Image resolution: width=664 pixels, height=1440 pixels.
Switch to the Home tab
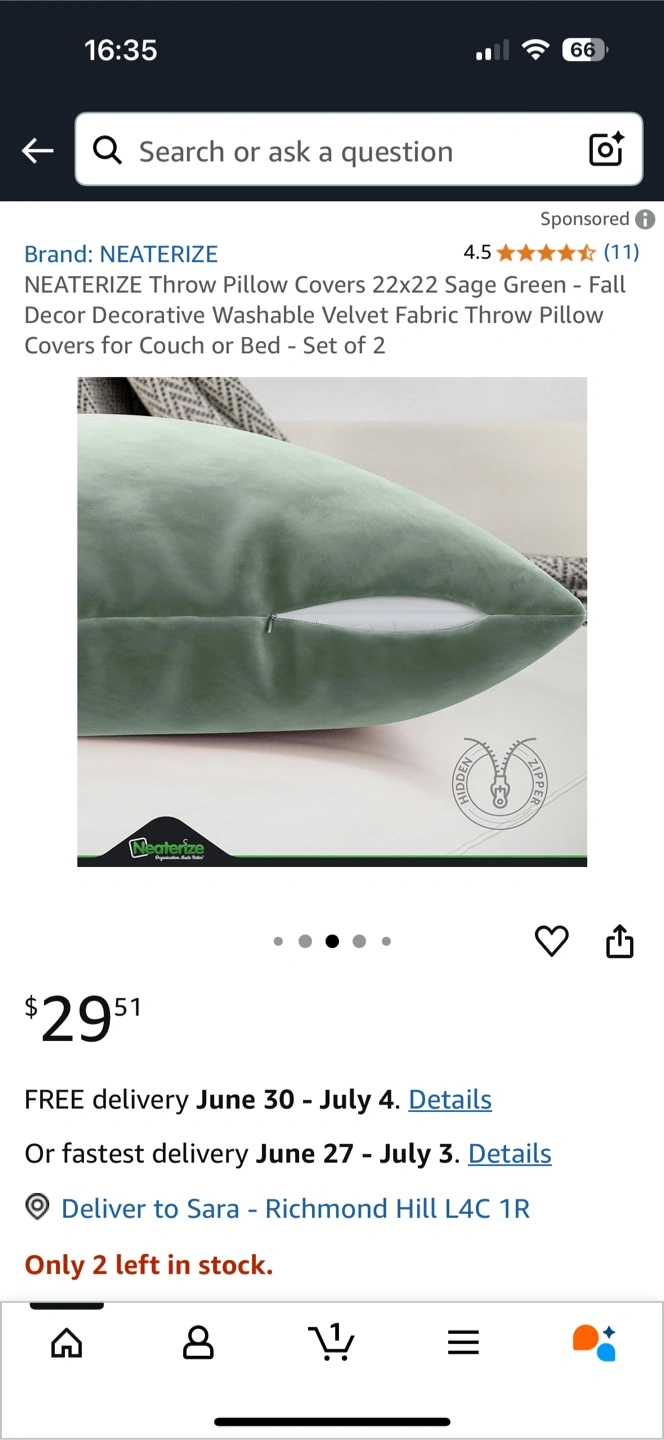click(x=67, y=1342)
